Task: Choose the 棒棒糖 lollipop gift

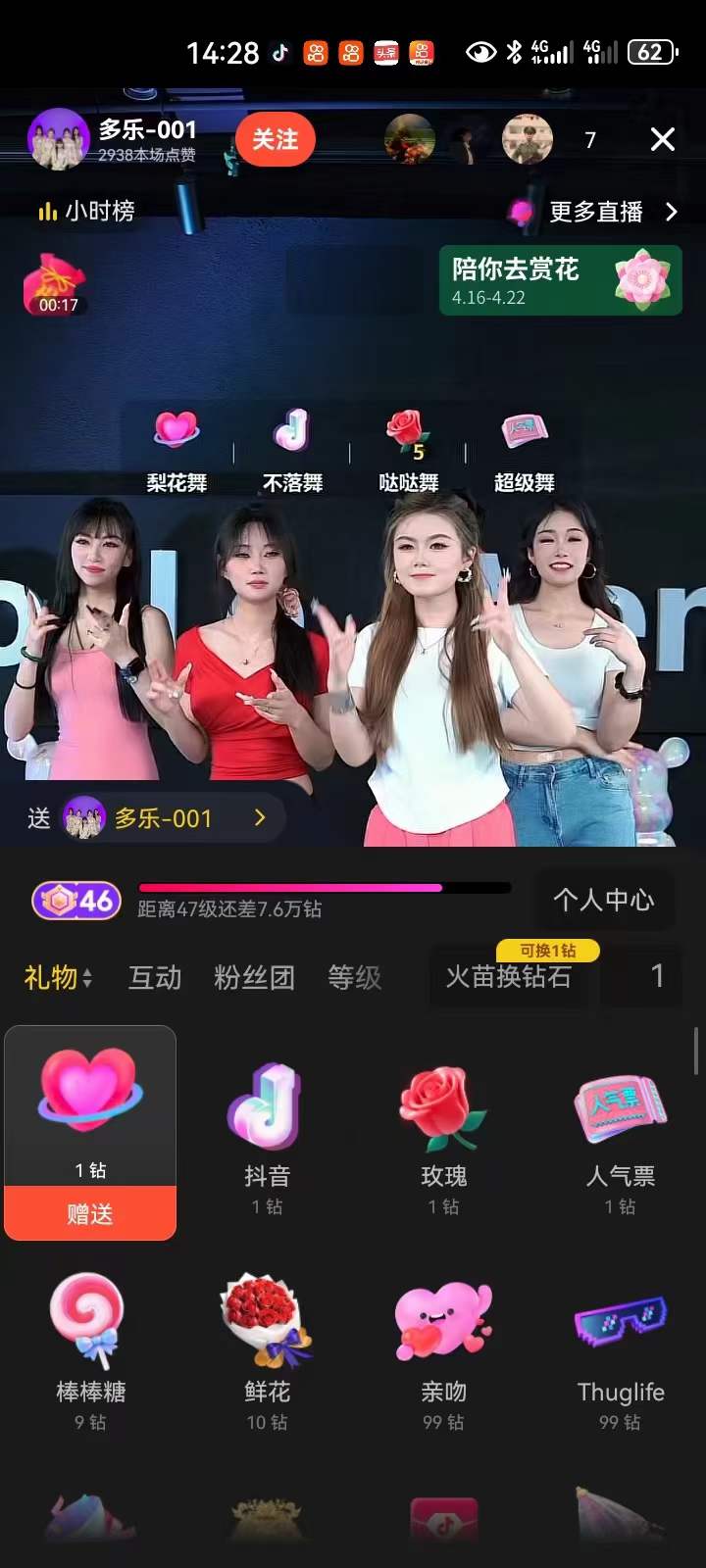Action: click(x=90, y=1347)
